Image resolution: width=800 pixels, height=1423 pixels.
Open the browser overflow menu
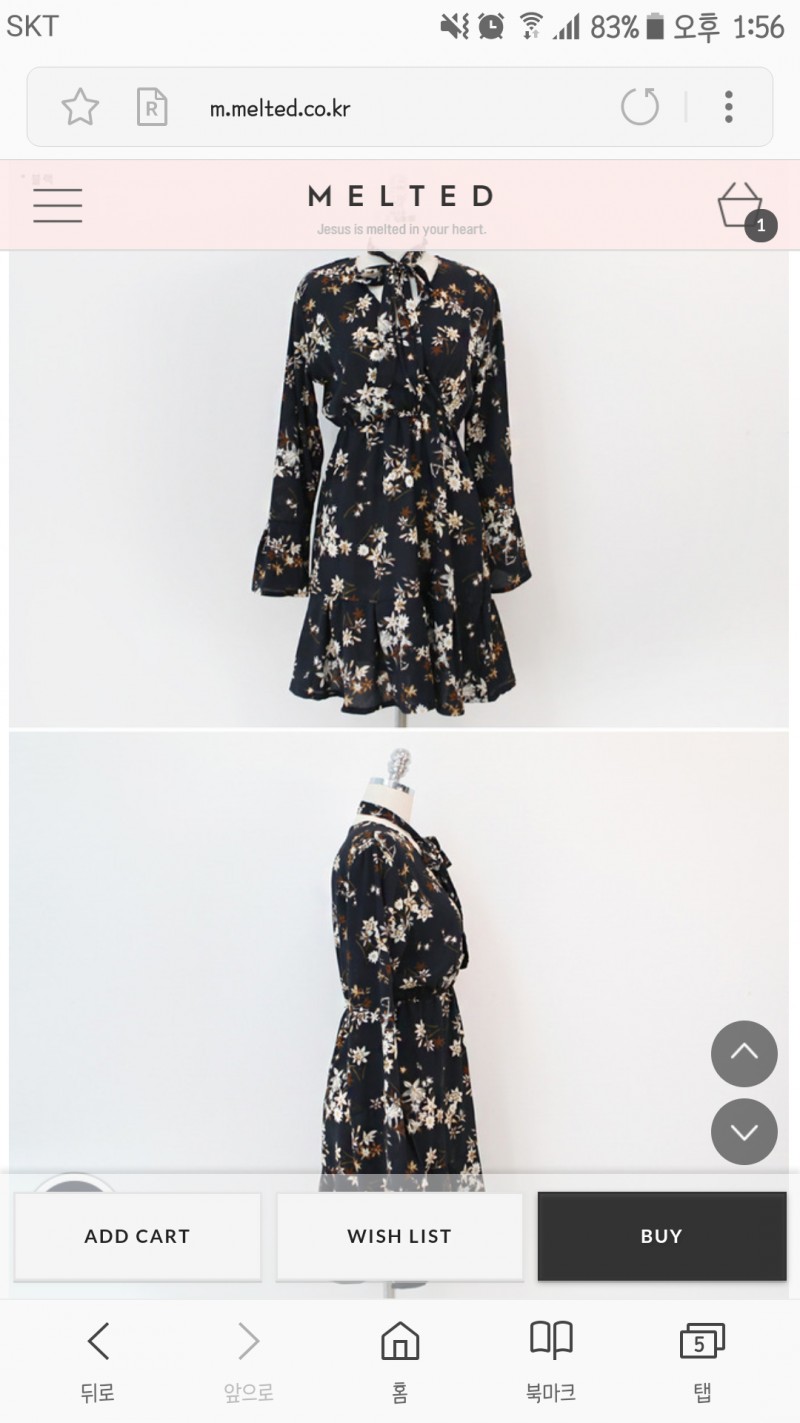[x=729, y=107]
